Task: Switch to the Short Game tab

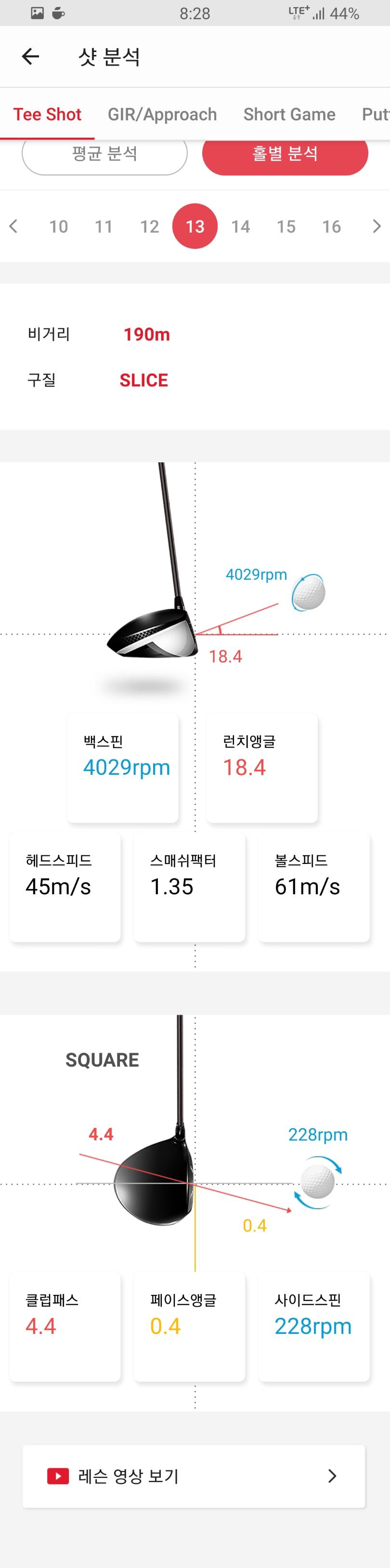Action: [289, 115]
